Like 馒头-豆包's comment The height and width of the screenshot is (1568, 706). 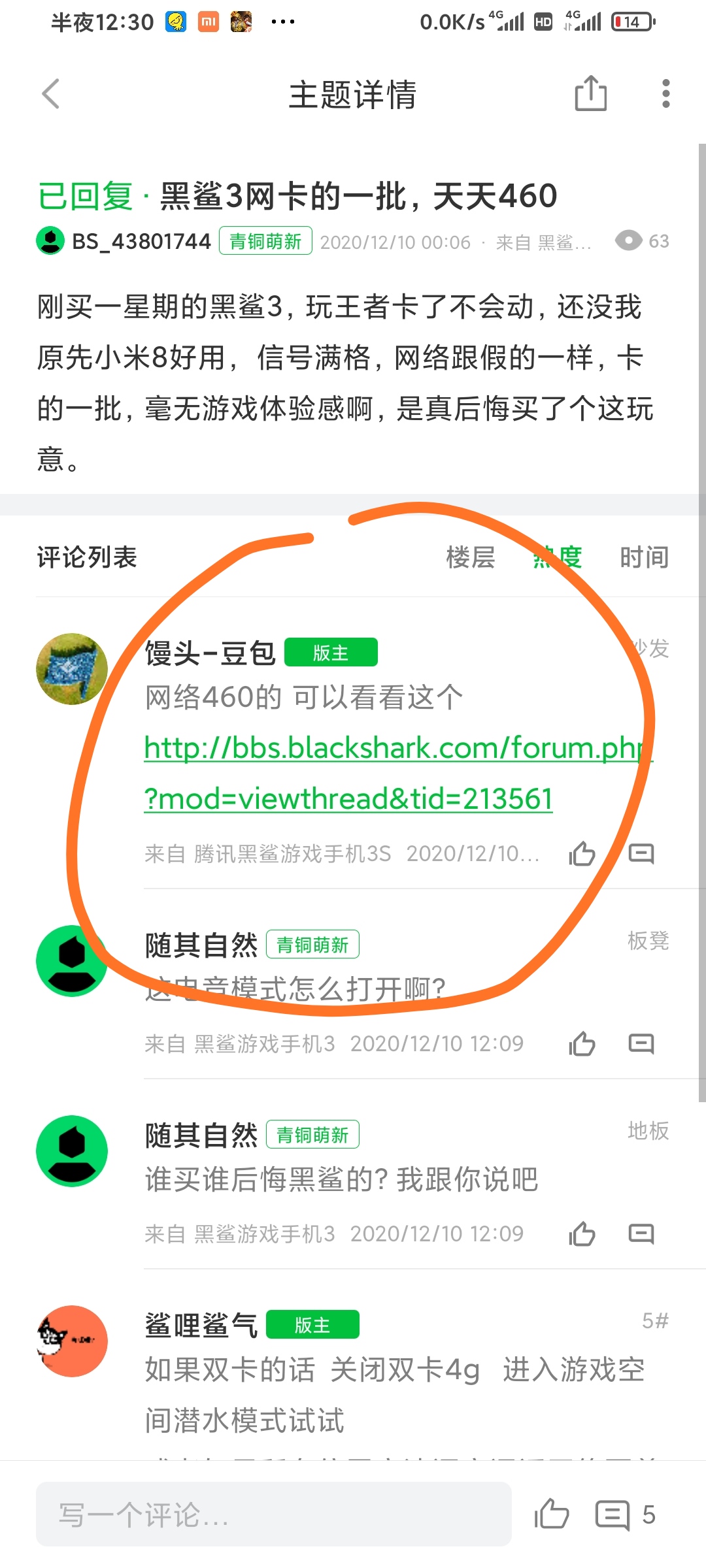tap(582, 853)
